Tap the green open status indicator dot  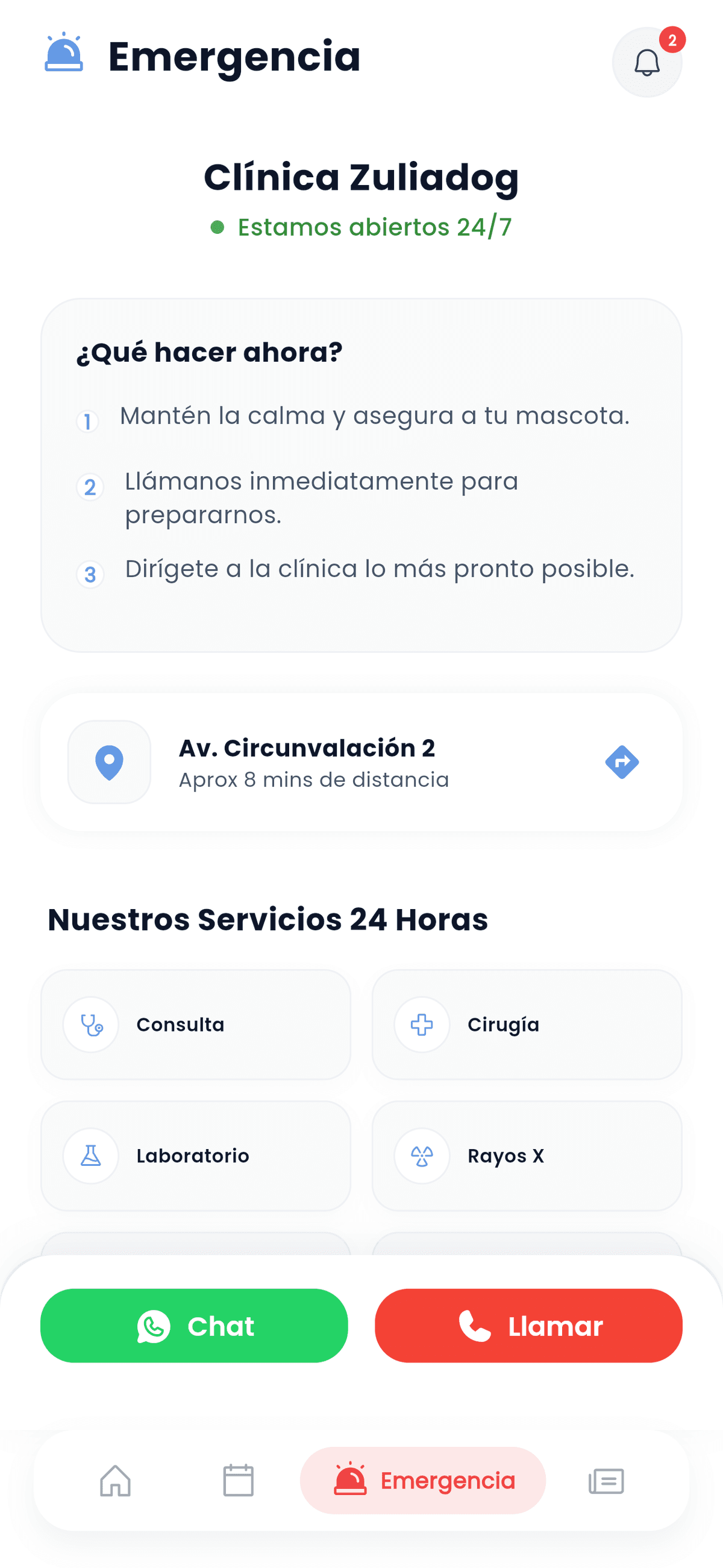218,227
